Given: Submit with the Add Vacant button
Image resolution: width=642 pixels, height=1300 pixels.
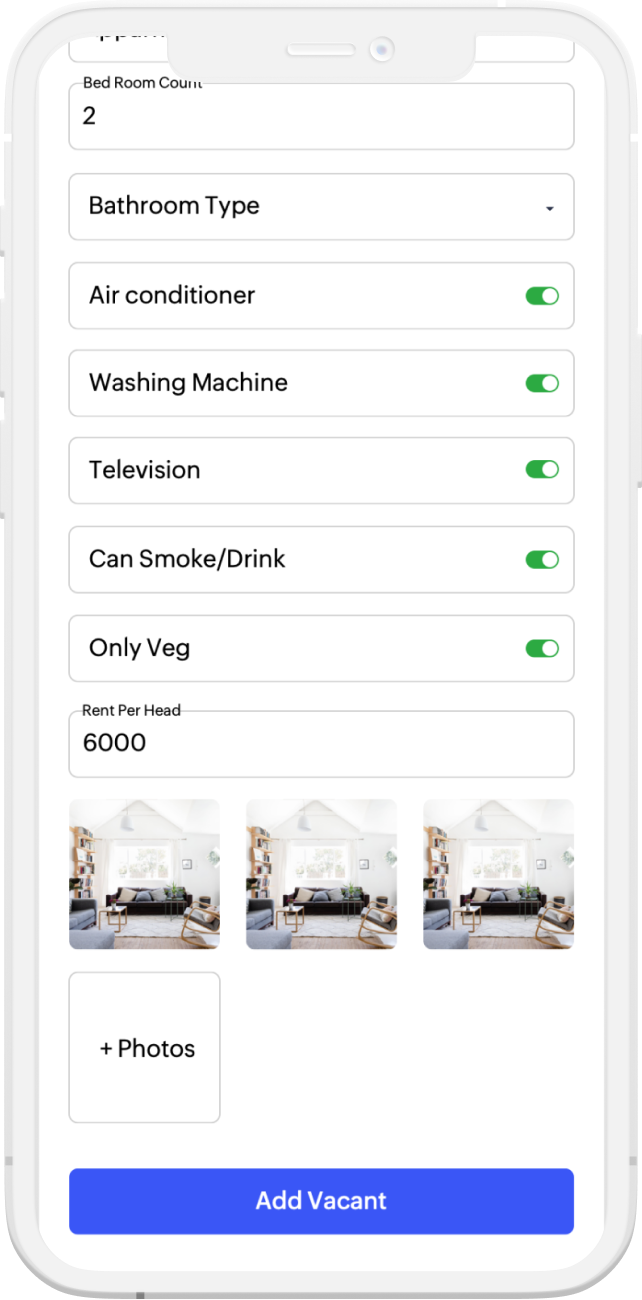Looking at the screenshot, I should [321, 1201].
